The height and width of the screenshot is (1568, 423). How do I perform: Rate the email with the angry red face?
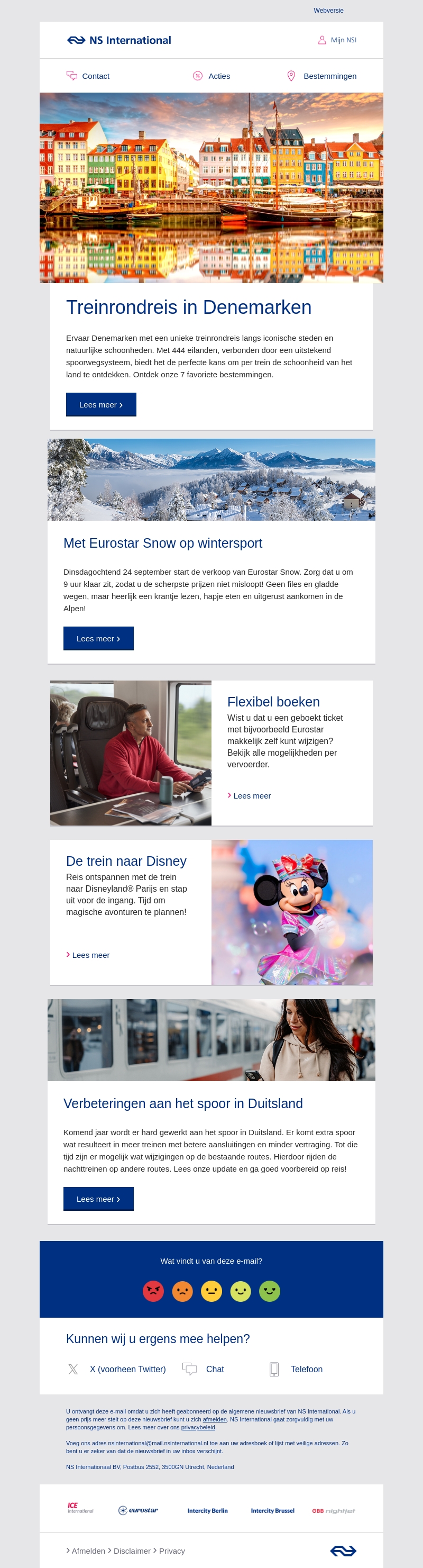[153, 1292]
